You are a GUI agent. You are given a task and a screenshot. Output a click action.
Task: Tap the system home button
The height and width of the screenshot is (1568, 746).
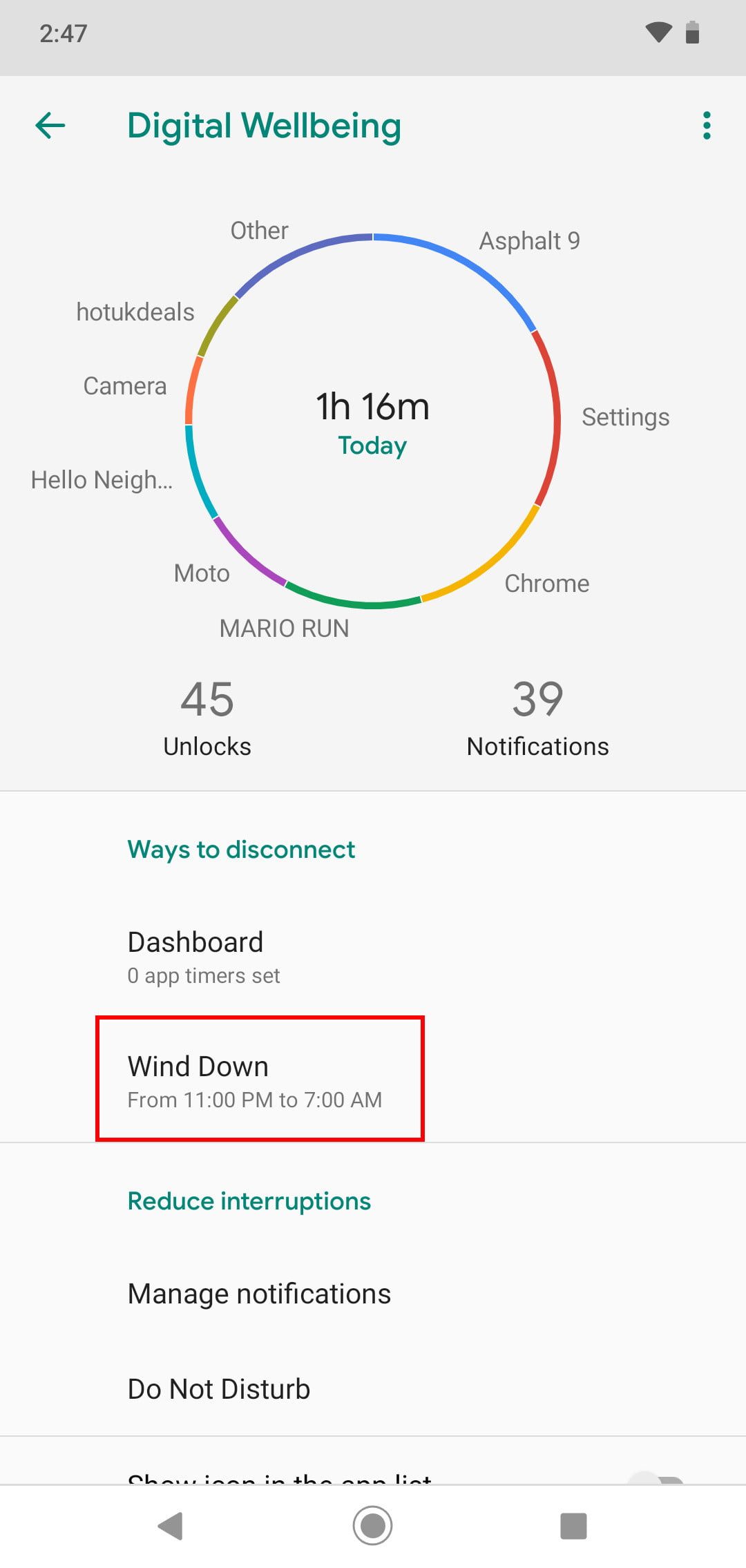point(372,1526)
